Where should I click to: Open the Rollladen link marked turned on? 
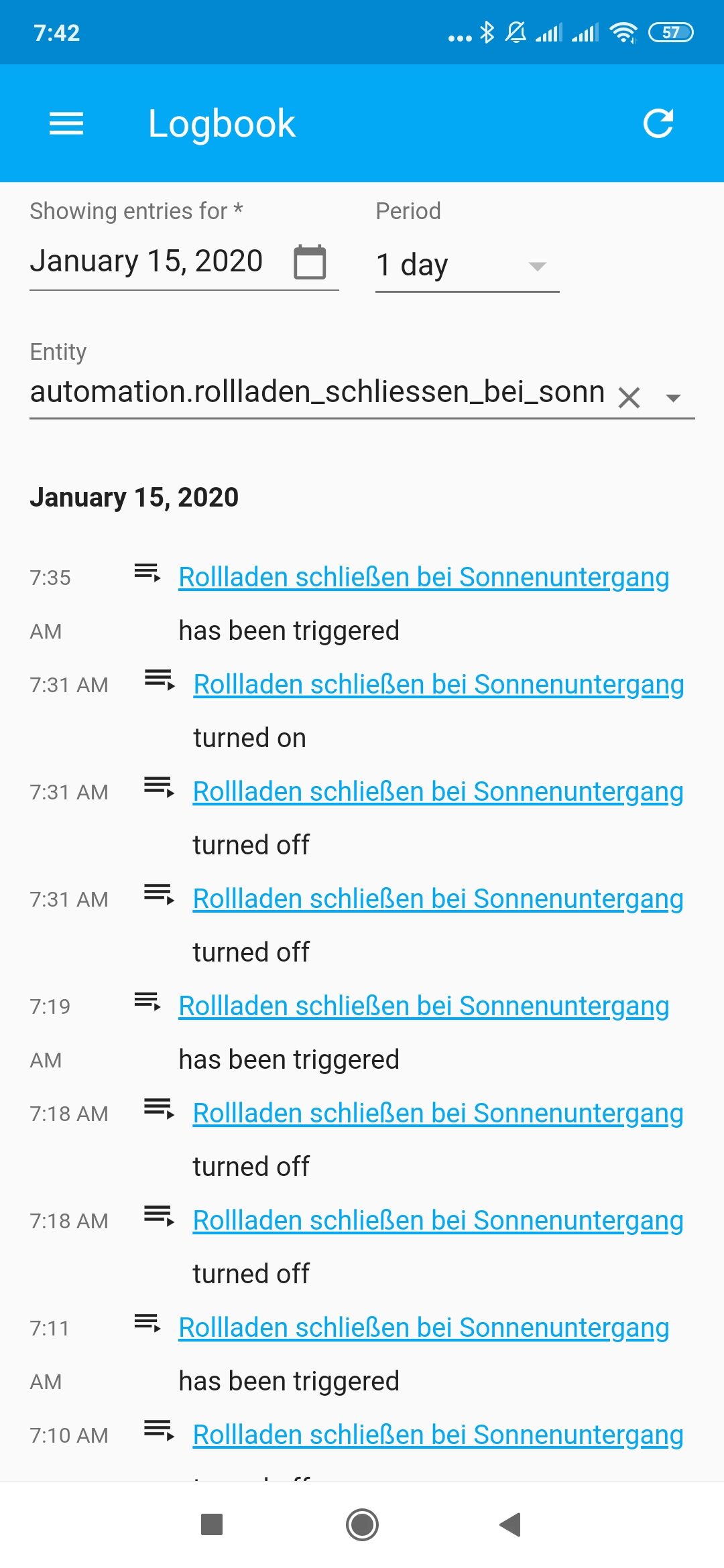pyautogui.click(x=438, y=684)
